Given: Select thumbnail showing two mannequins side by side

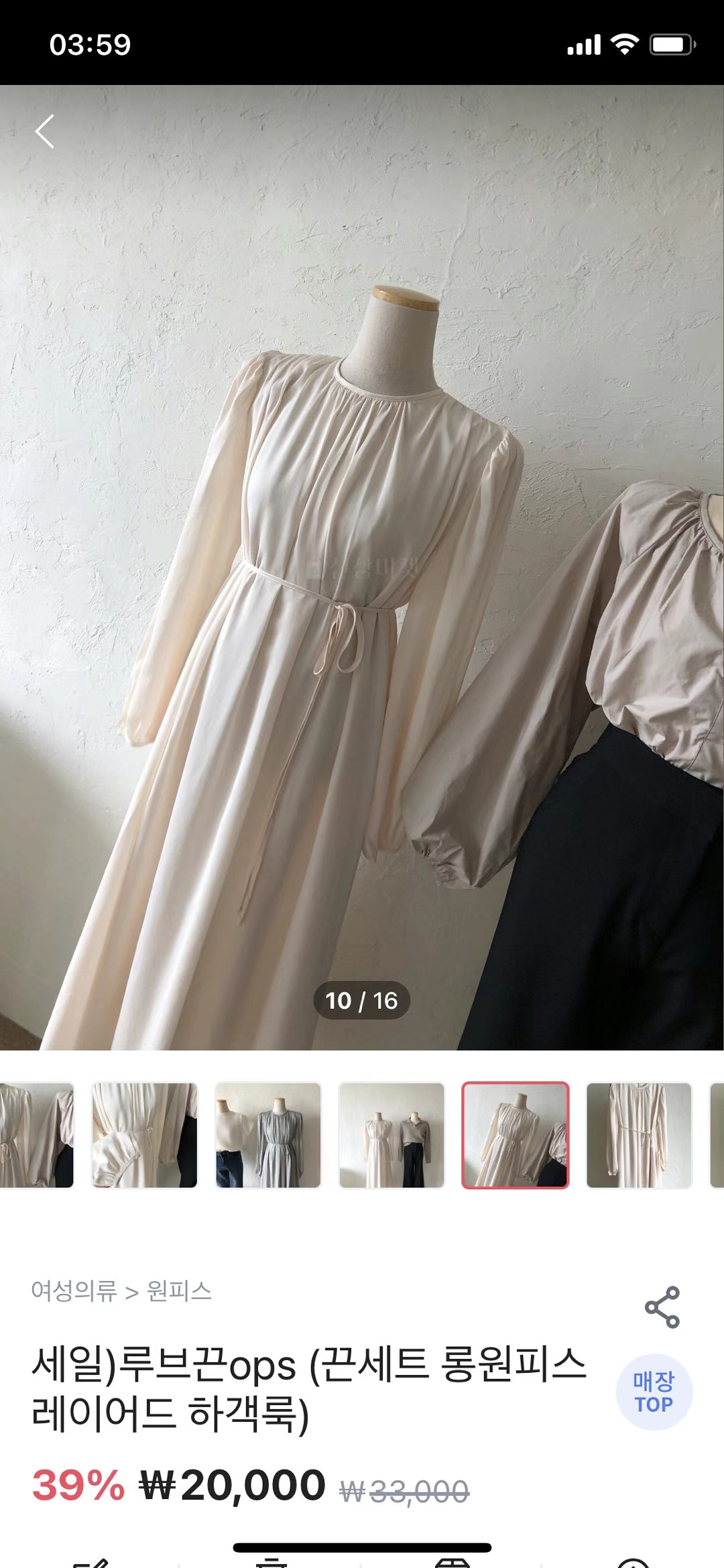Looking at the screenshot, I should pos(391,1135).
